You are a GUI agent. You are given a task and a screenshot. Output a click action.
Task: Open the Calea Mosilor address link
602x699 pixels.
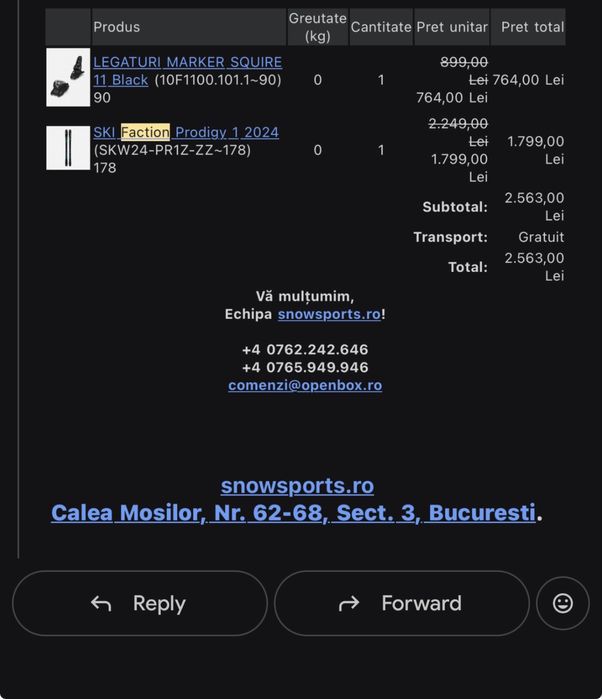tap(294, 513)
